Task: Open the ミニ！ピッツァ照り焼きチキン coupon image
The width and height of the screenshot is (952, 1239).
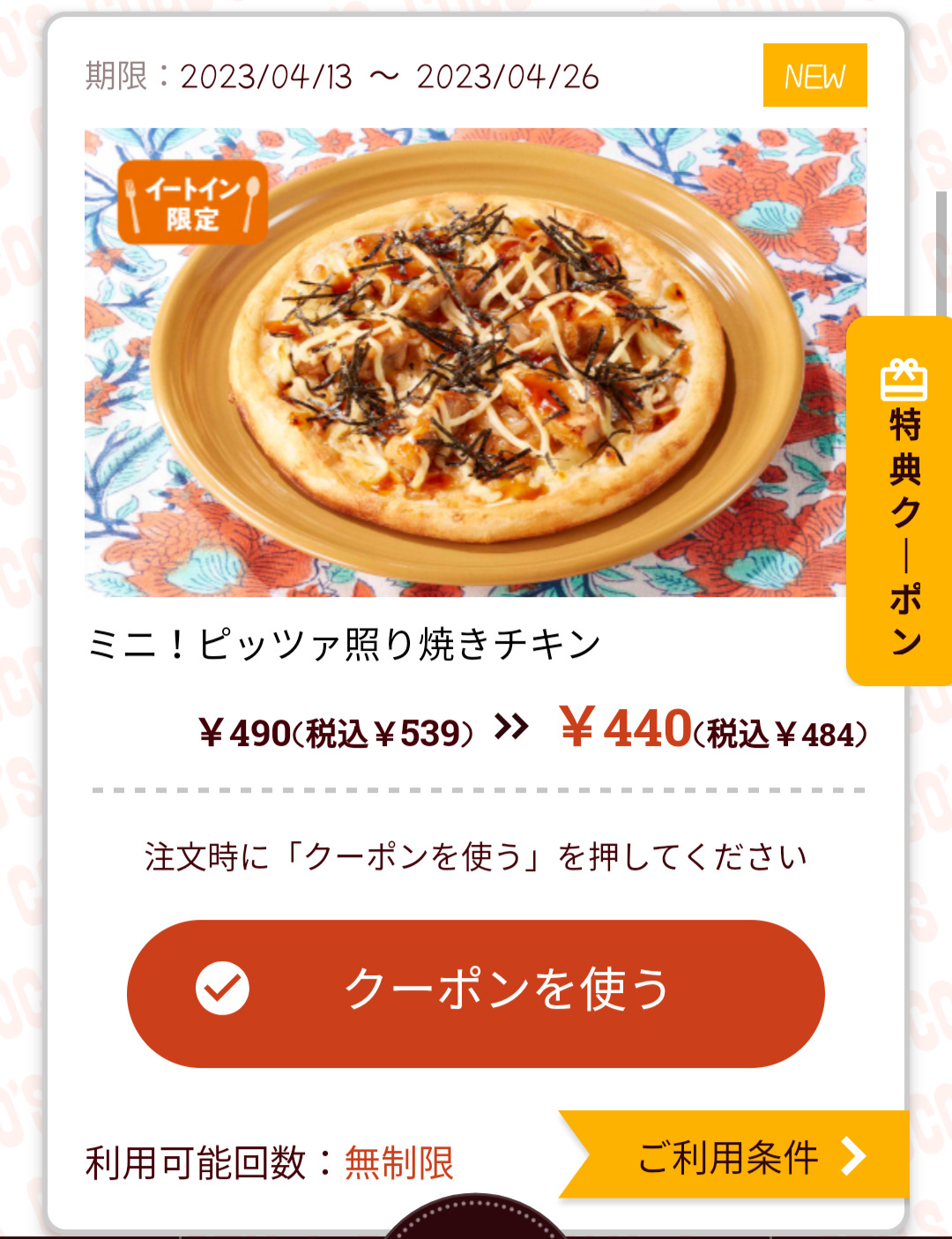Action: pyautogui.click(x=476, y=362)
